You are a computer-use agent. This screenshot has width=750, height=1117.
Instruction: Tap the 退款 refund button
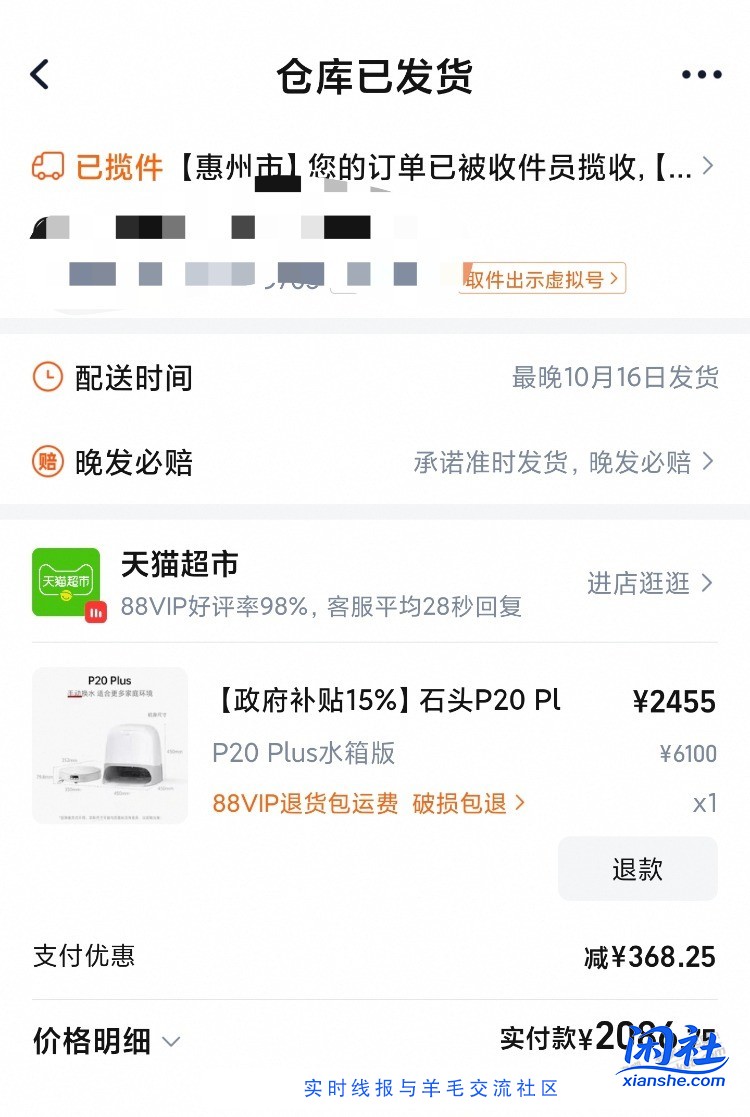click(637, 870)
